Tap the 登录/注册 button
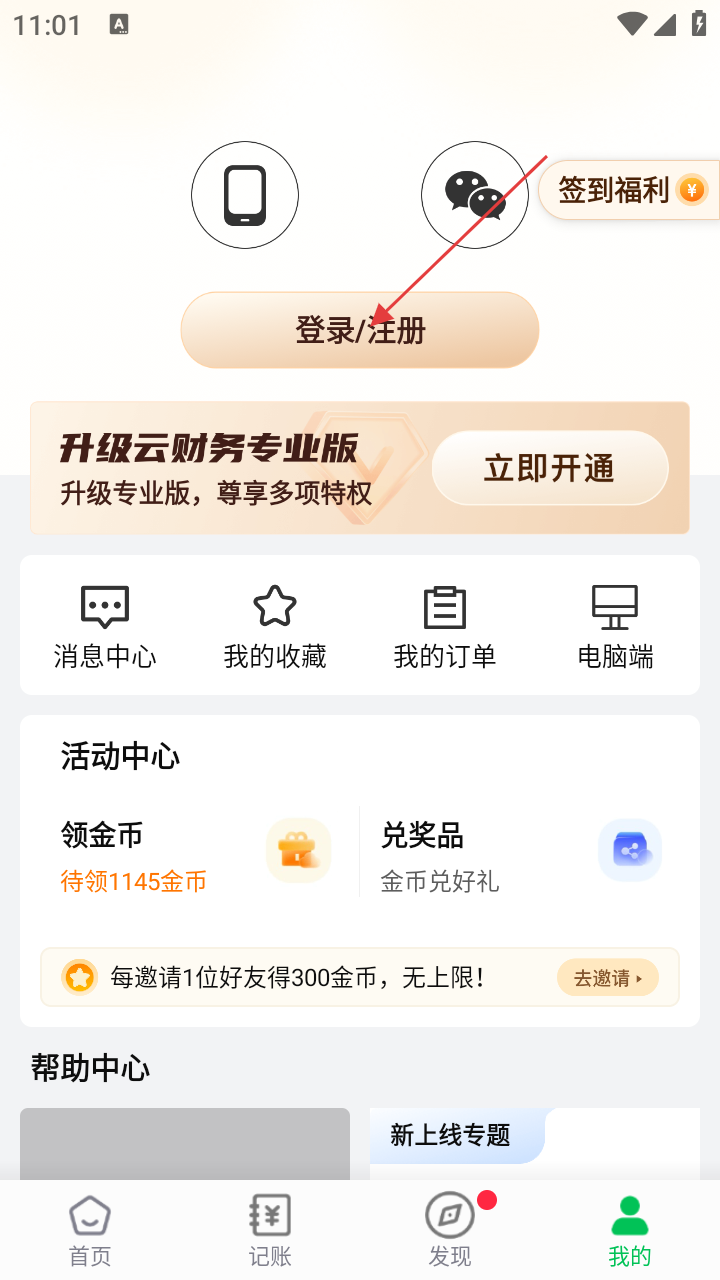720x1280 pixels. coord(360,330)
